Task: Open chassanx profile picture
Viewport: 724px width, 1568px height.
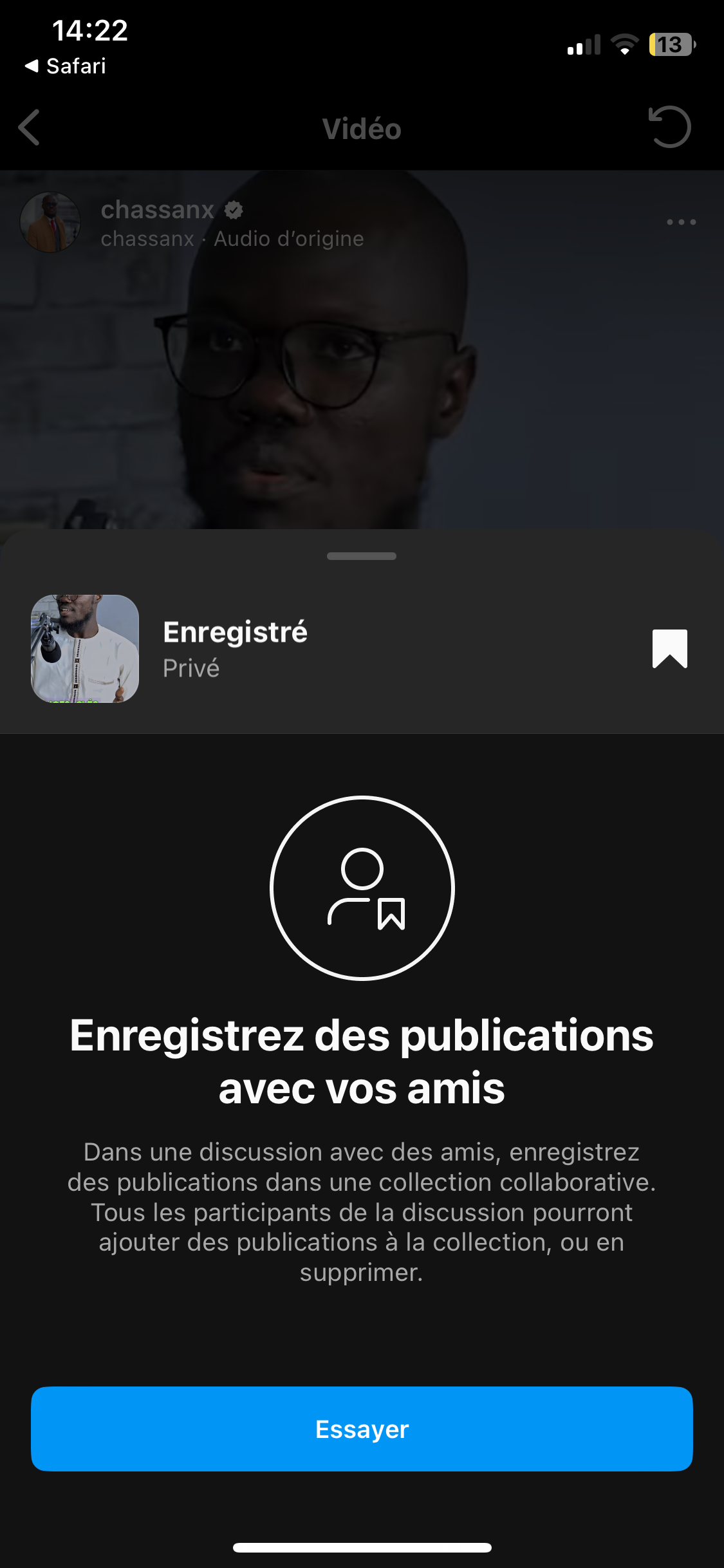Action: click(50, 222)
